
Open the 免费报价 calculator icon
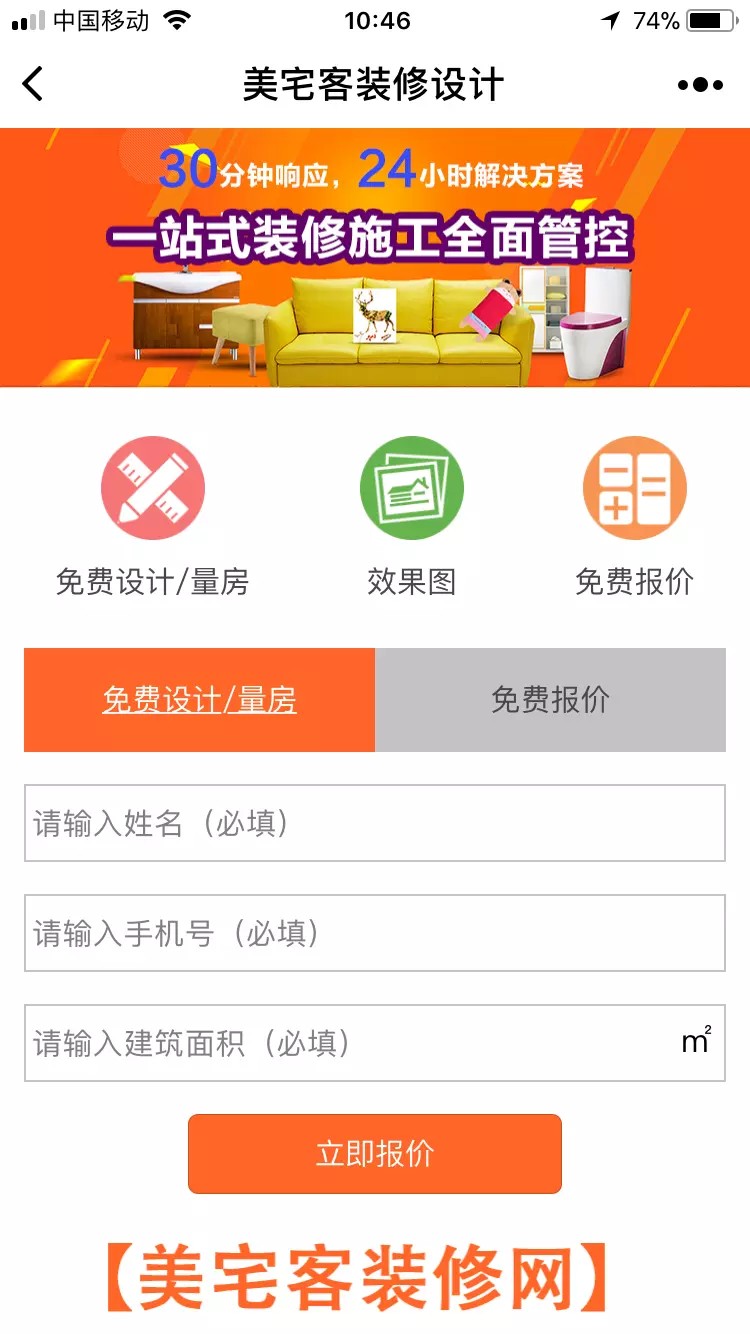tap(634, 488)
